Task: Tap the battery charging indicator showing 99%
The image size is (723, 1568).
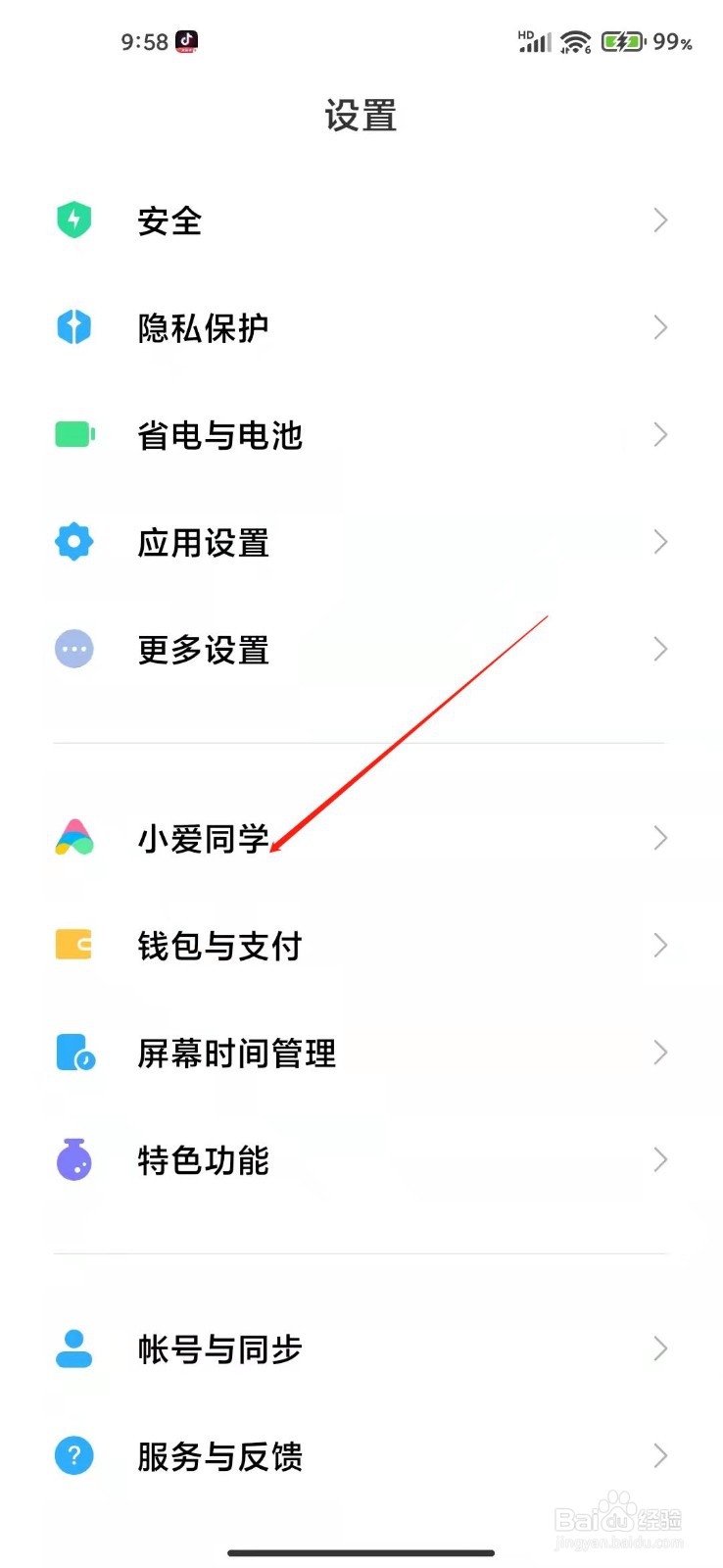Action: click(x=621, y=41)
